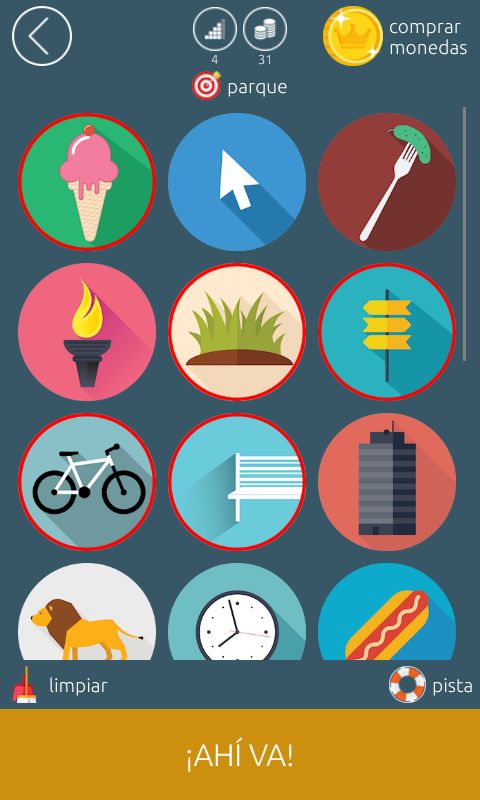Image resolution: width=480 pixels, height=800 pixels.
Task: Select the flaming torch tile
Action: [x=87, y=332]
